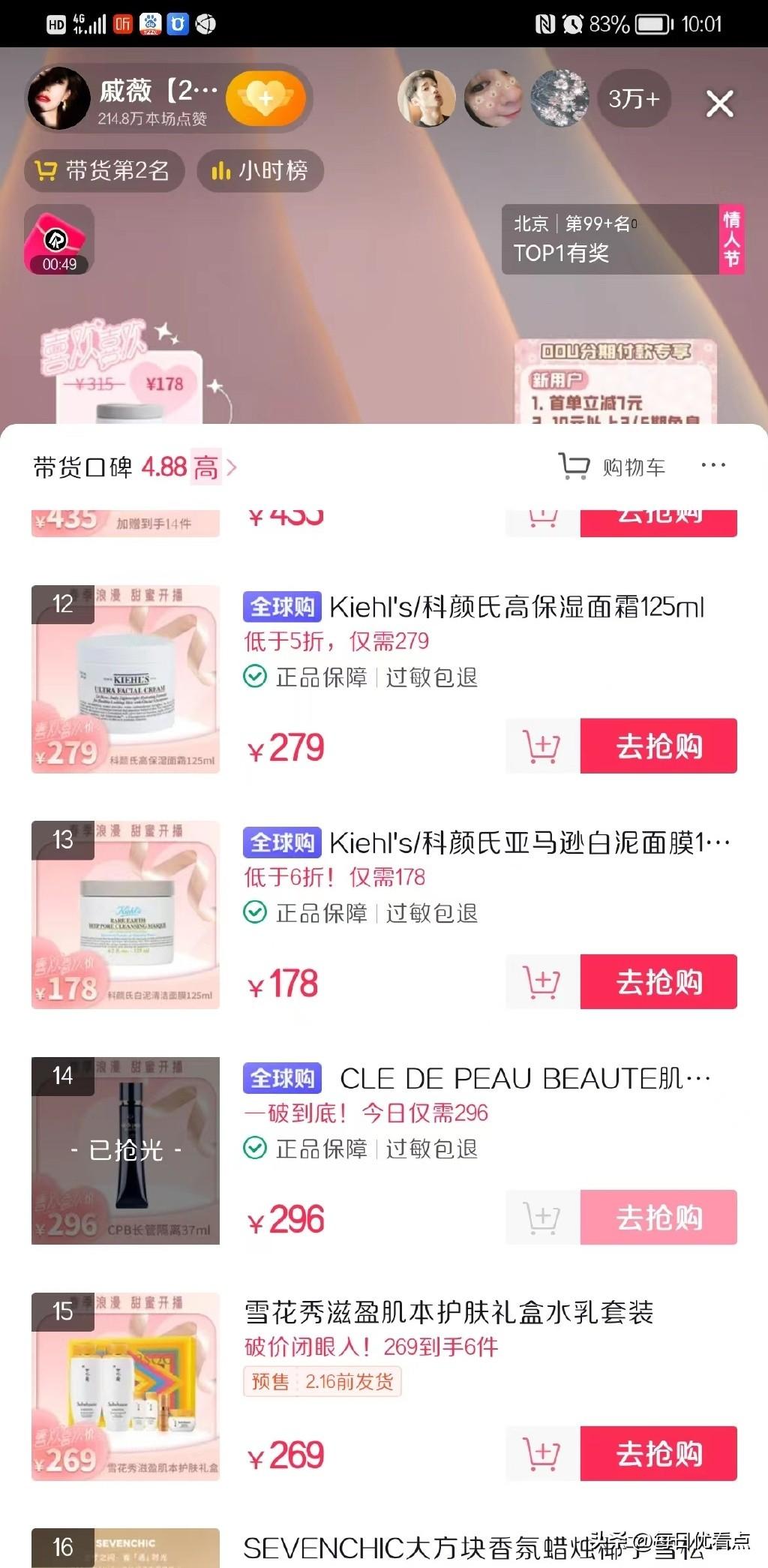Tap 去抢购 for 雪花秀滋盈肌本护肤礼盒
This screenshot has height=1568, width=768.
pyautogui.click(x=658, y=1454)
